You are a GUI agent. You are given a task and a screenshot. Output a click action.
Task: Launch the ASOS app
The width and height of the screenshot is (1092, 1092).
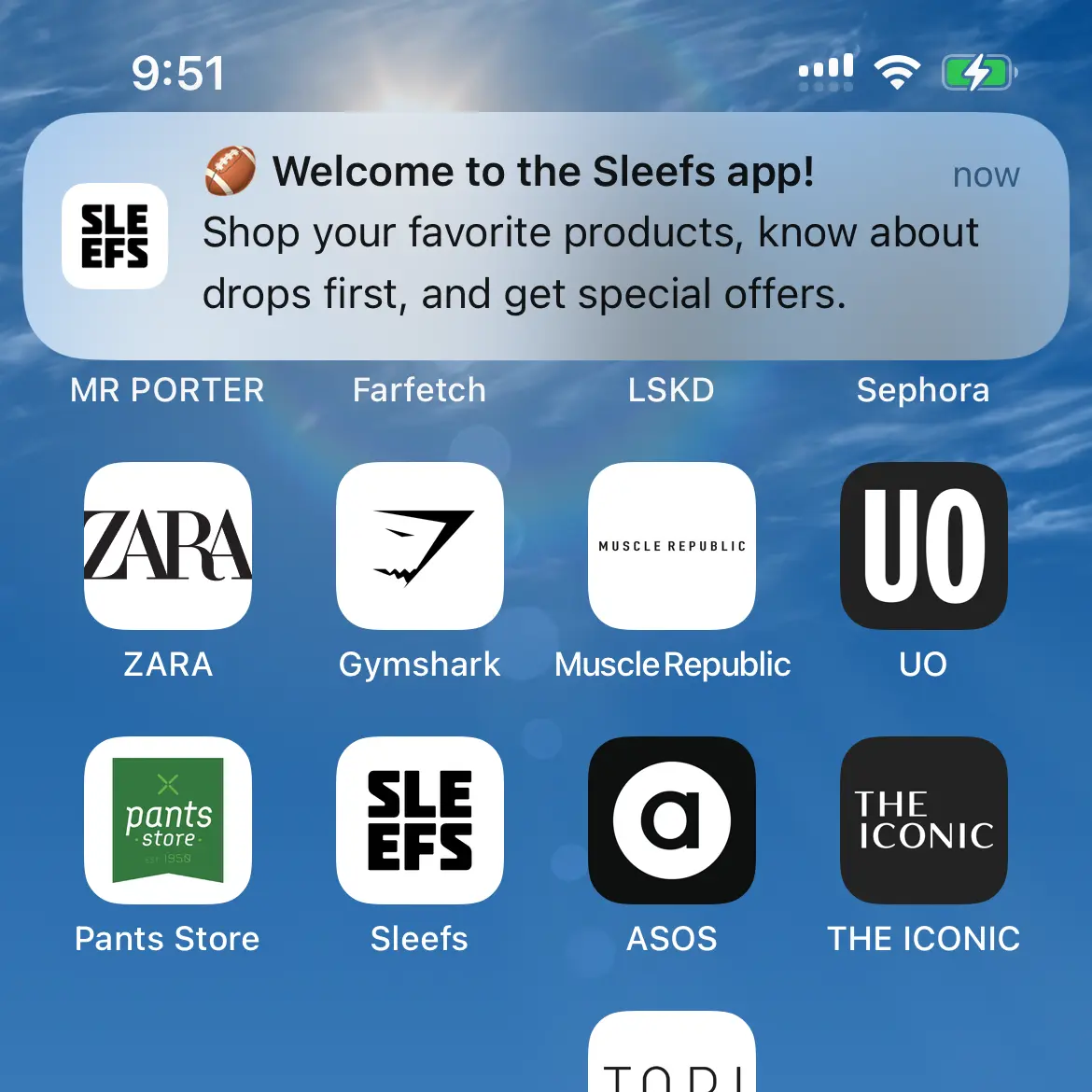pos(672,820)
